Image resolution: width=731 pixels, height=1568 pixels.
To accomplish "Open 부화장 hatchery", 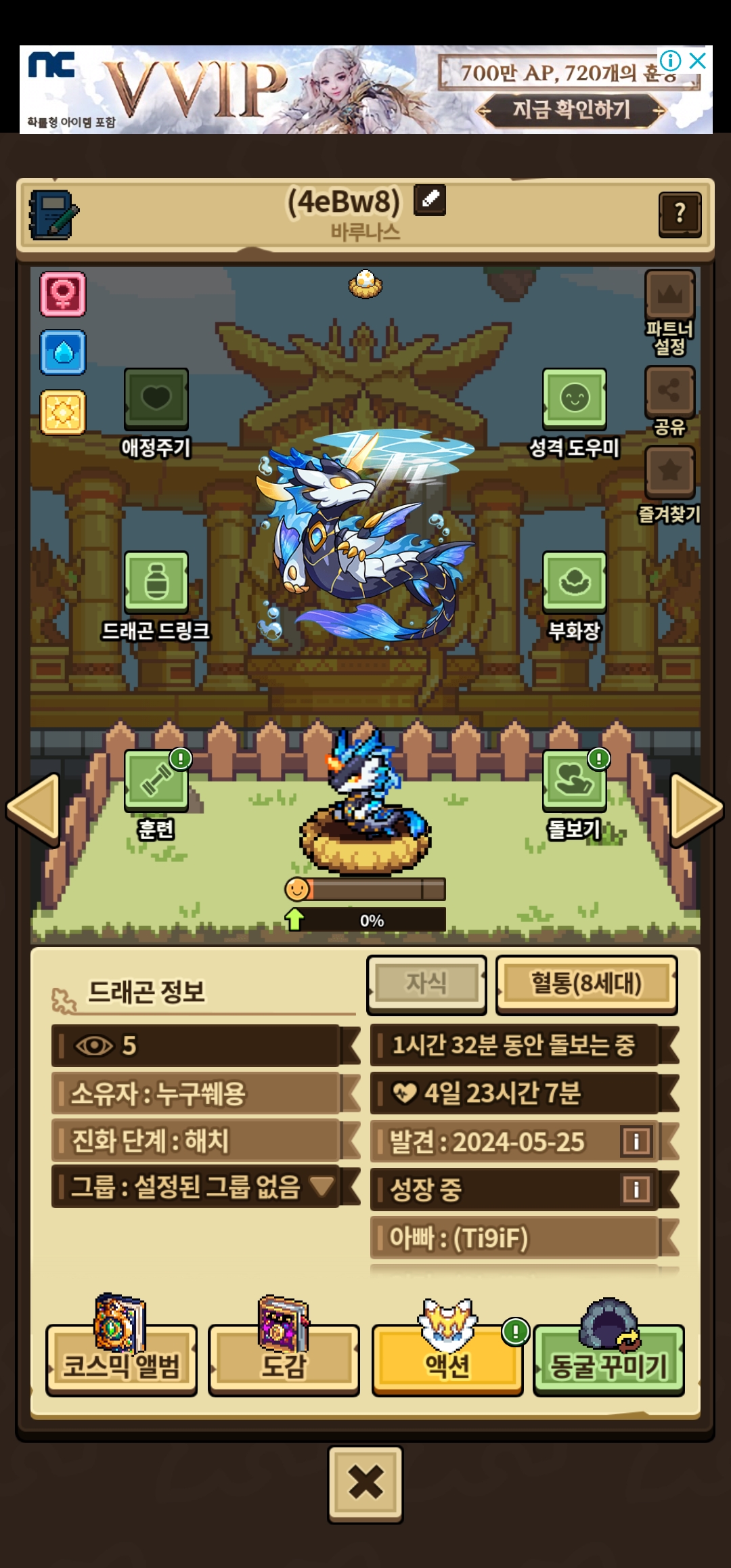I will (x=574, y=582).
